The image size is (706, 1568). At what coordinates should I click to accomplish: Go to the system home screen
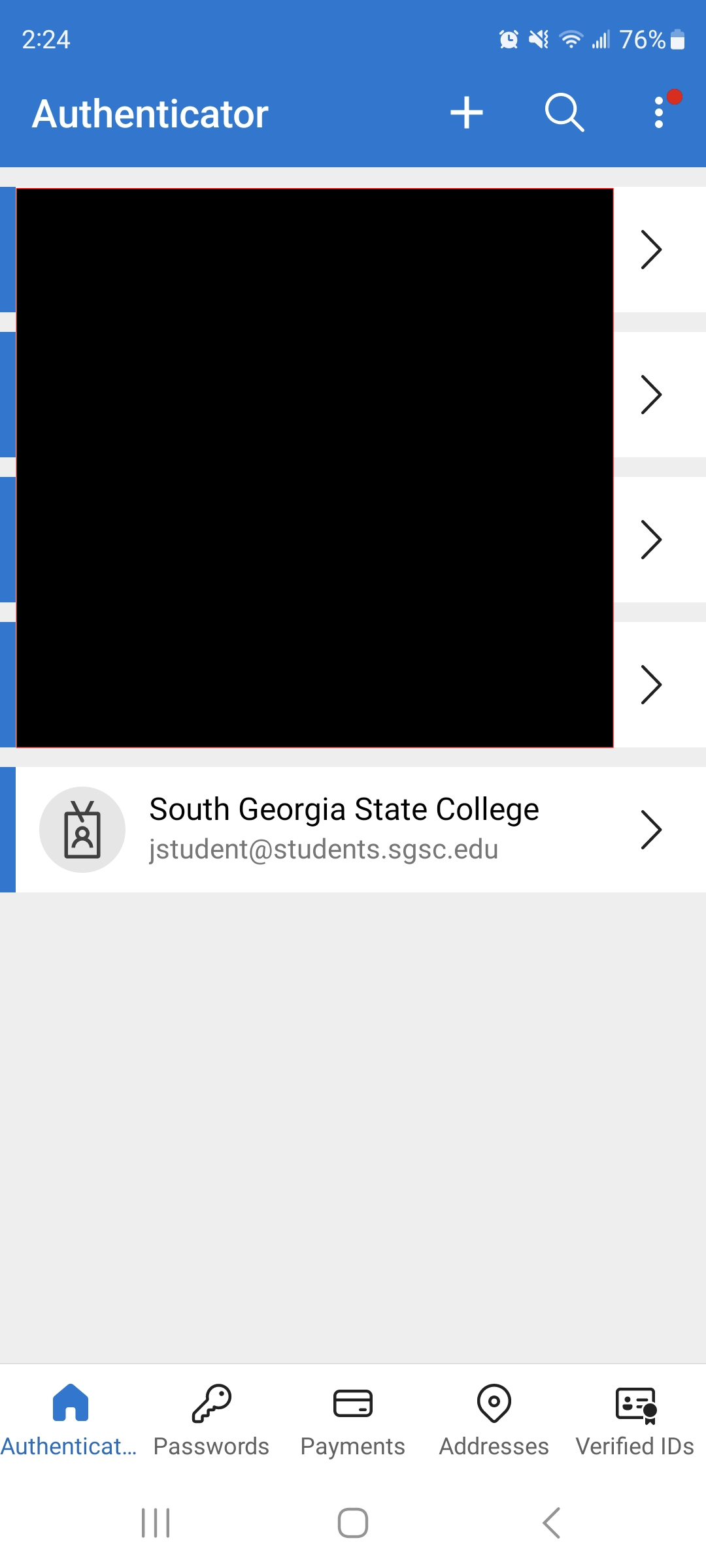click(x=353, y=1523)
